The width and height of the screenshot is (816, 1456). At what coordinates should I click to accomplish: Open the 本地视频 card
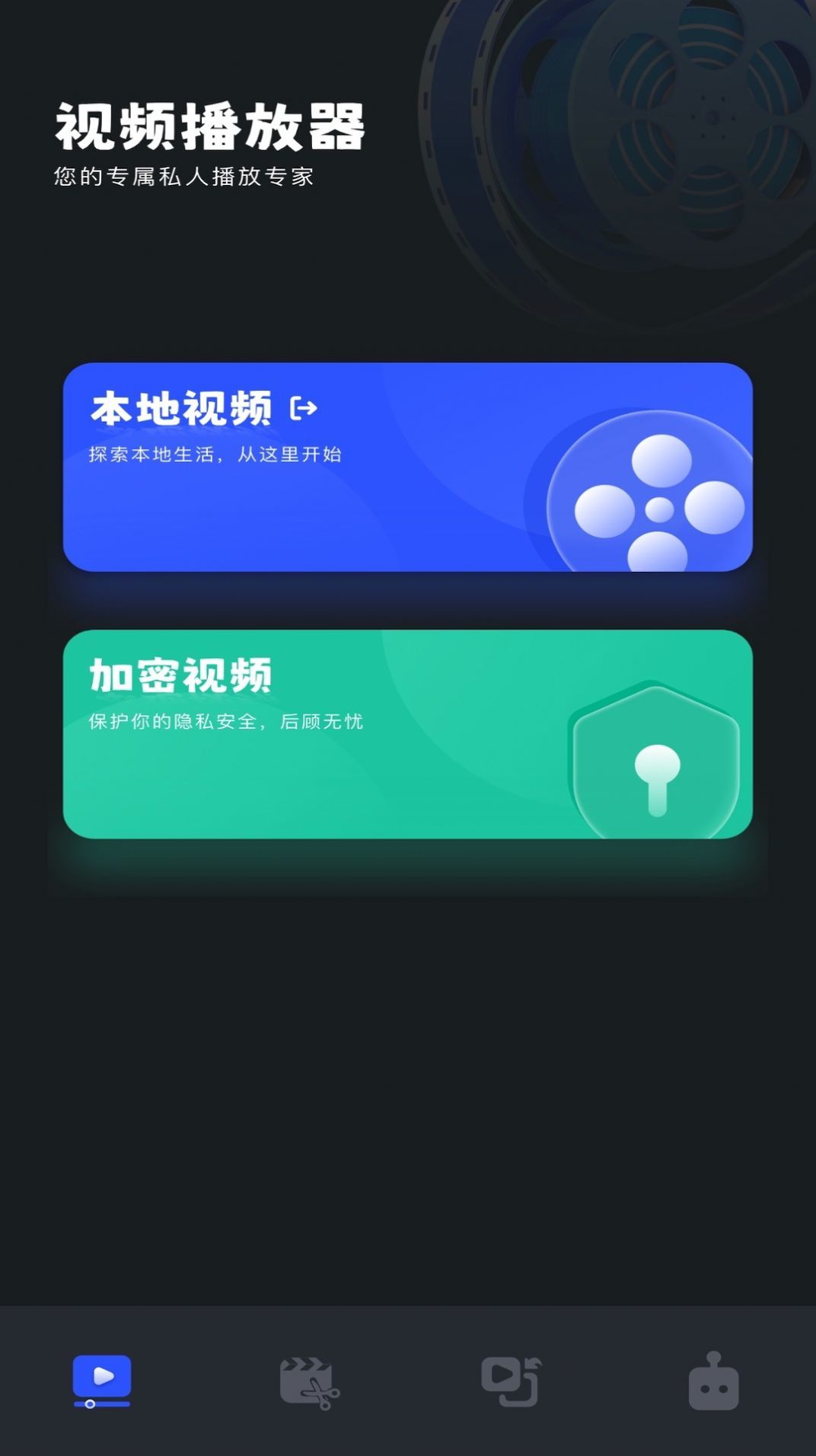pyautogui.click(x=407, y=467)
